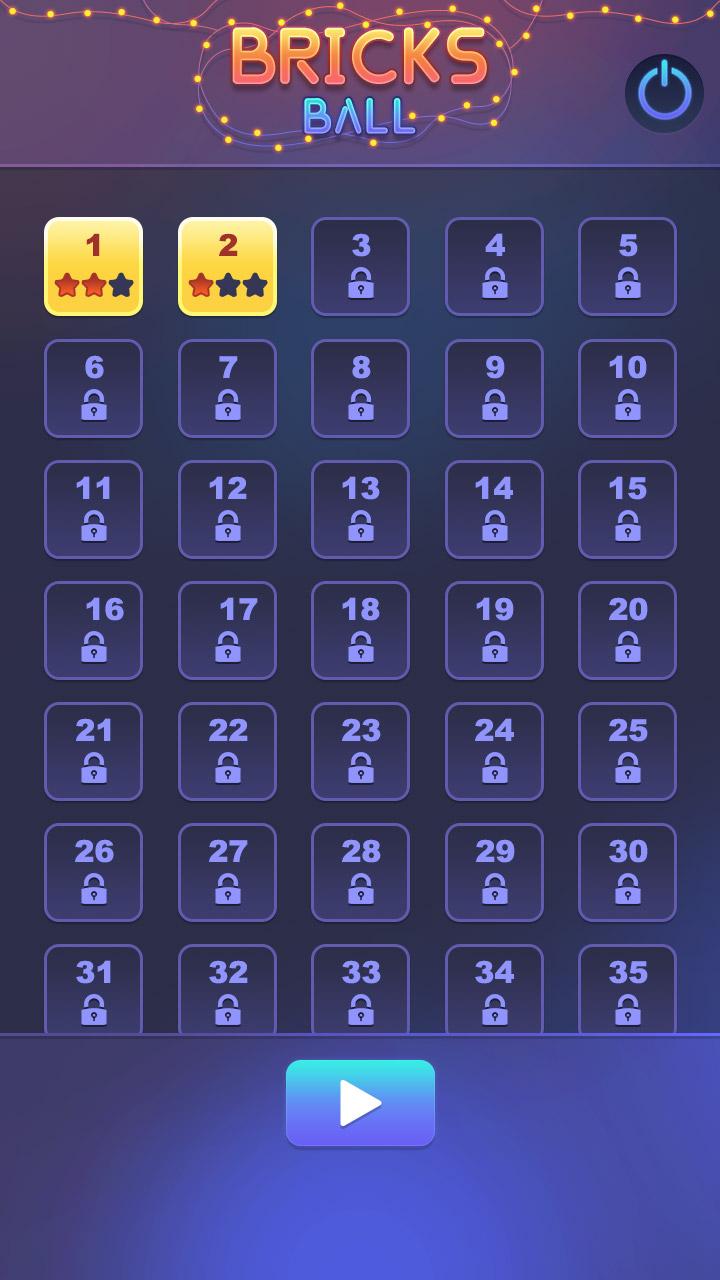Select level 2 with one star

click(227, 266)
